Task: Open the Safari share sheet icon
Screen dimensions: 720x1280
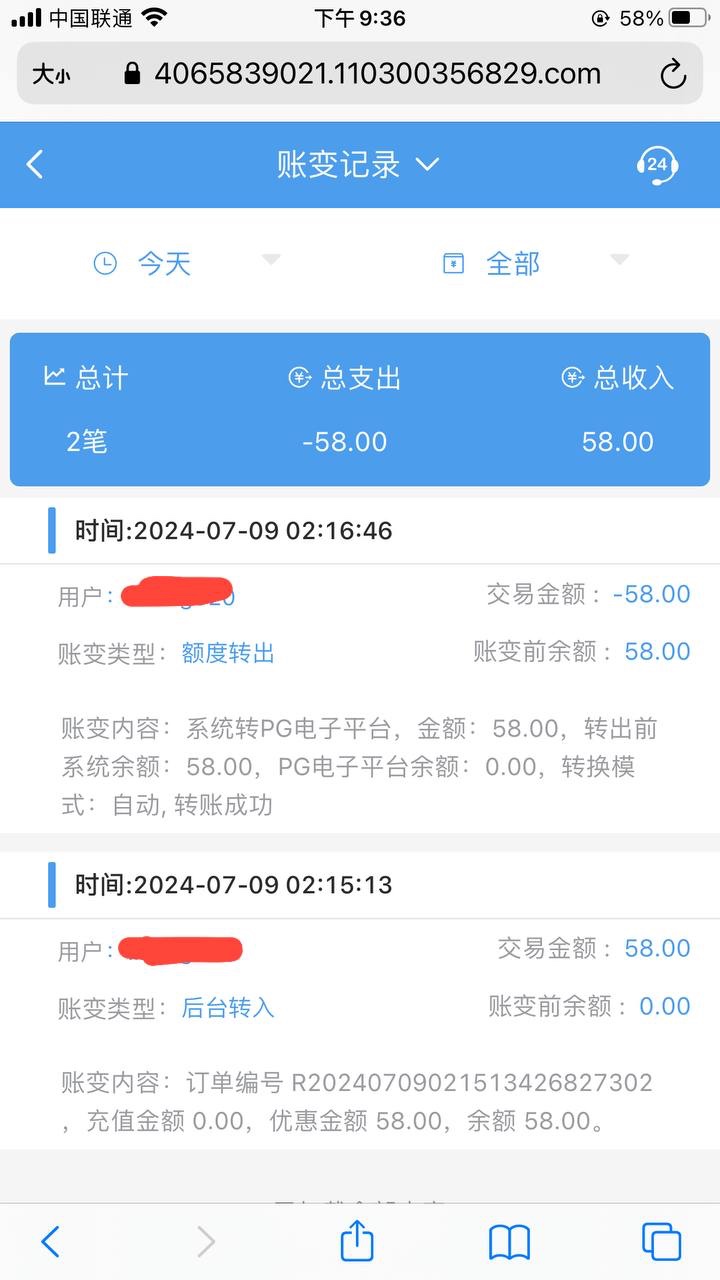Action: click(x=359, y=1240)
